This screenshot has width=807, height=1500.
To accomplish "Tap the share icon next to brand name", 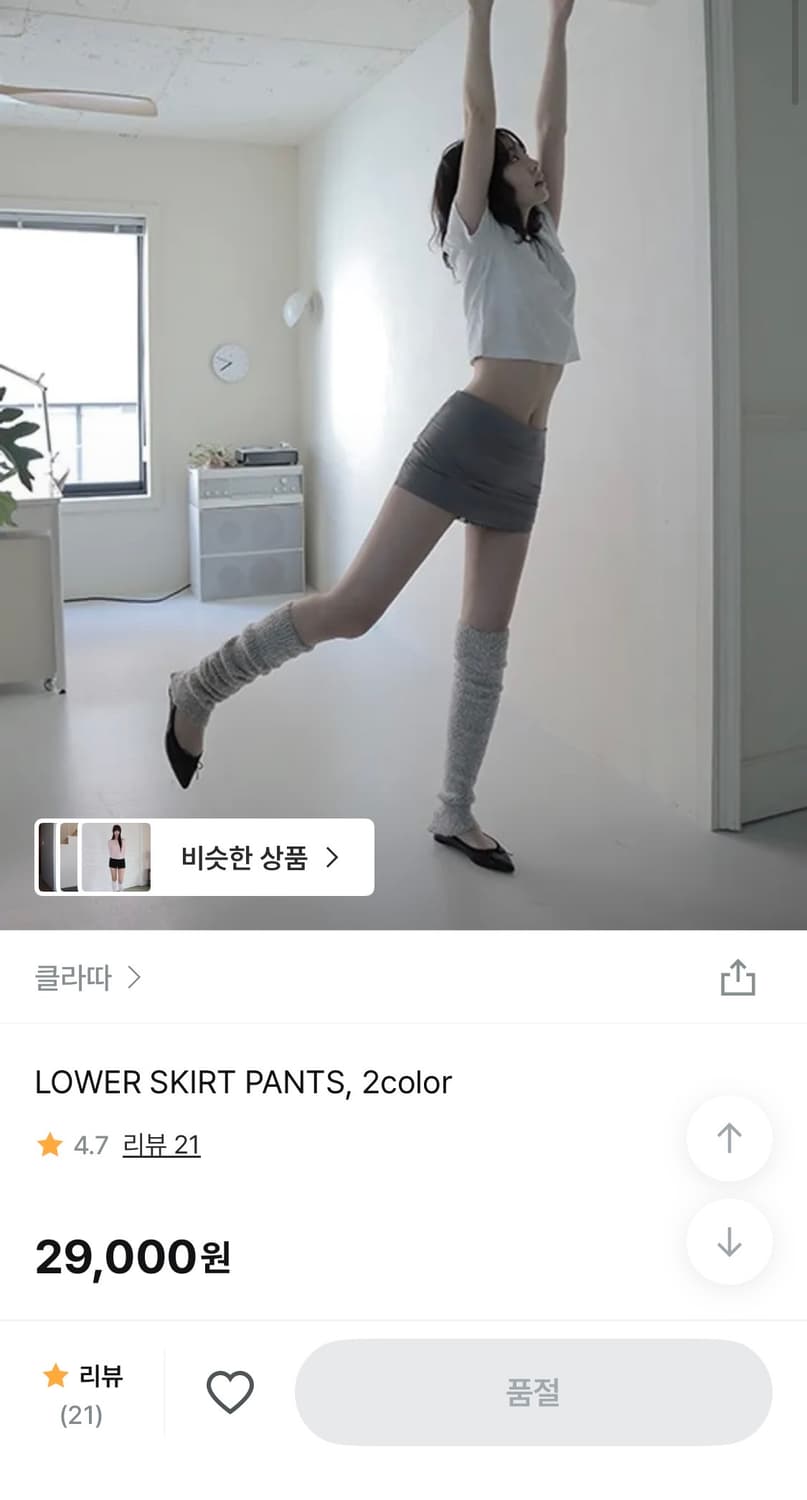I will click(x=738, y=978).
